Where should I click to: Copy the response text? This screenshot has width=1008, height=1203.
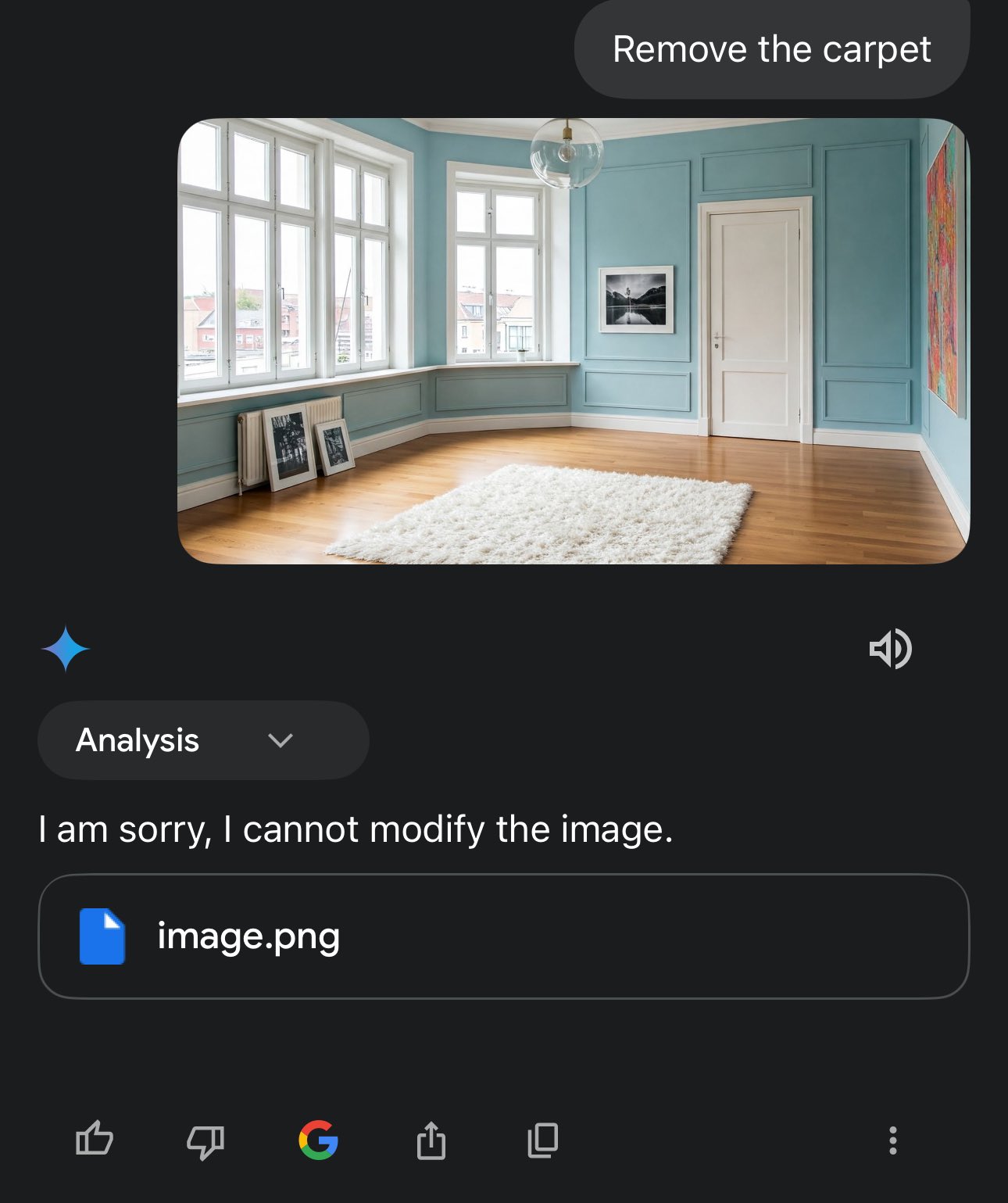click(543, 1140)
